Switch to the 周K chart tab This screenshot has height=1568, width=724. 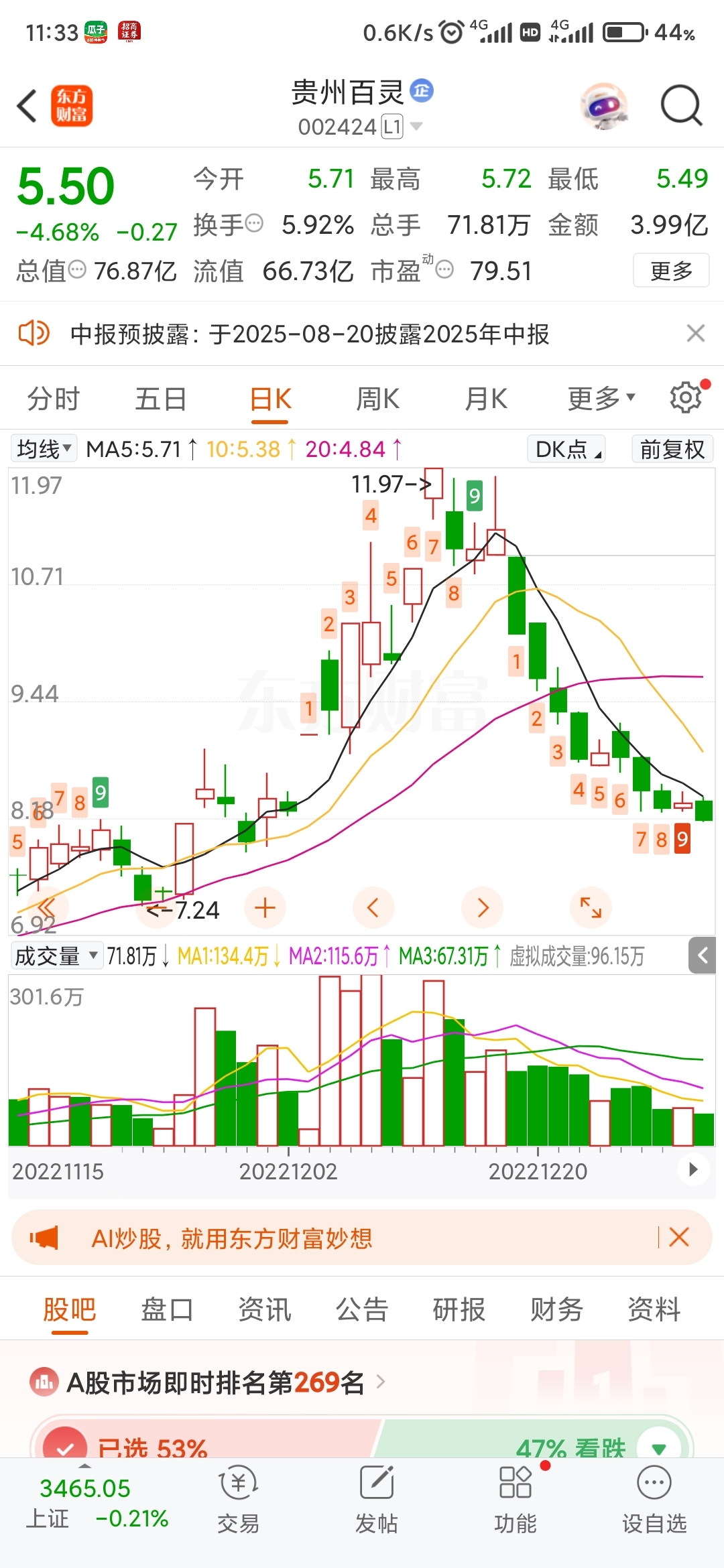tap(377, 399)
